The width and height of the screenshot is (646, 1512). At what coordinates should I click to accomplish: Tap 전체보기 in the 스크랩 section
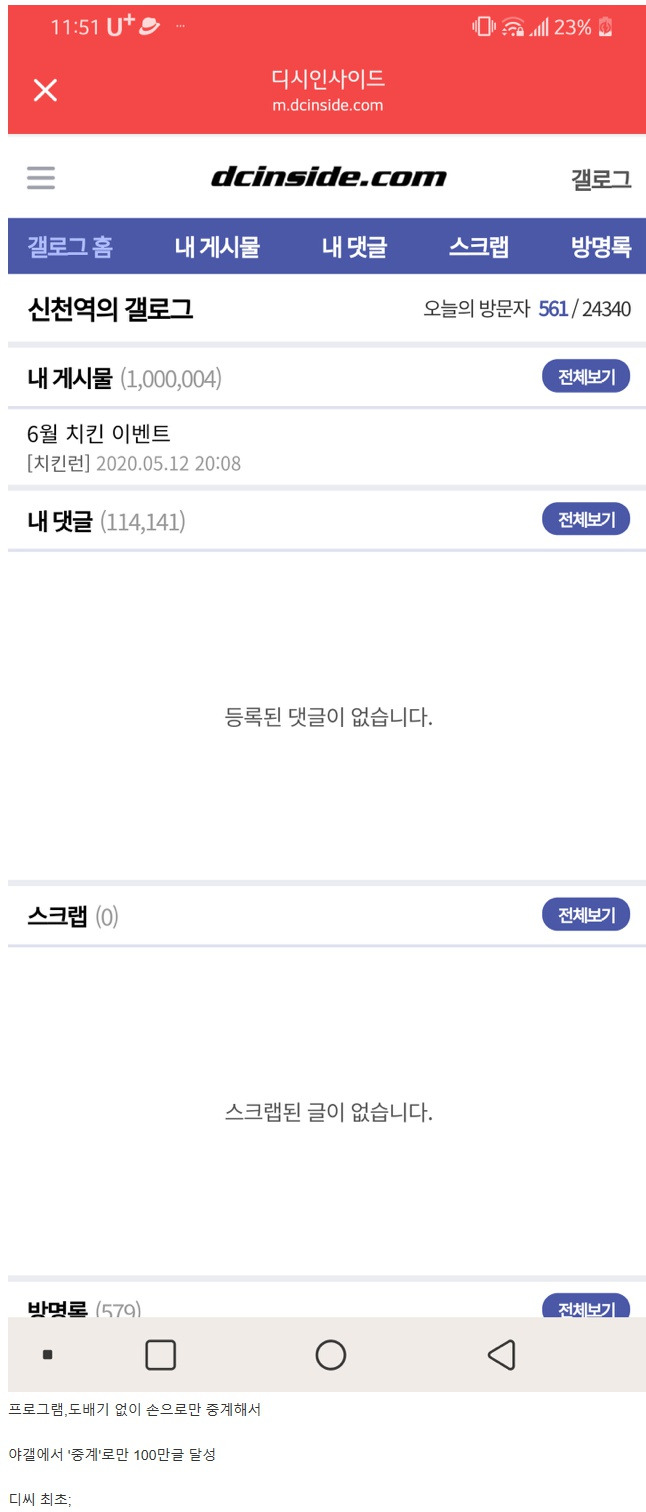pyautogui.click(x=586, y=914)
